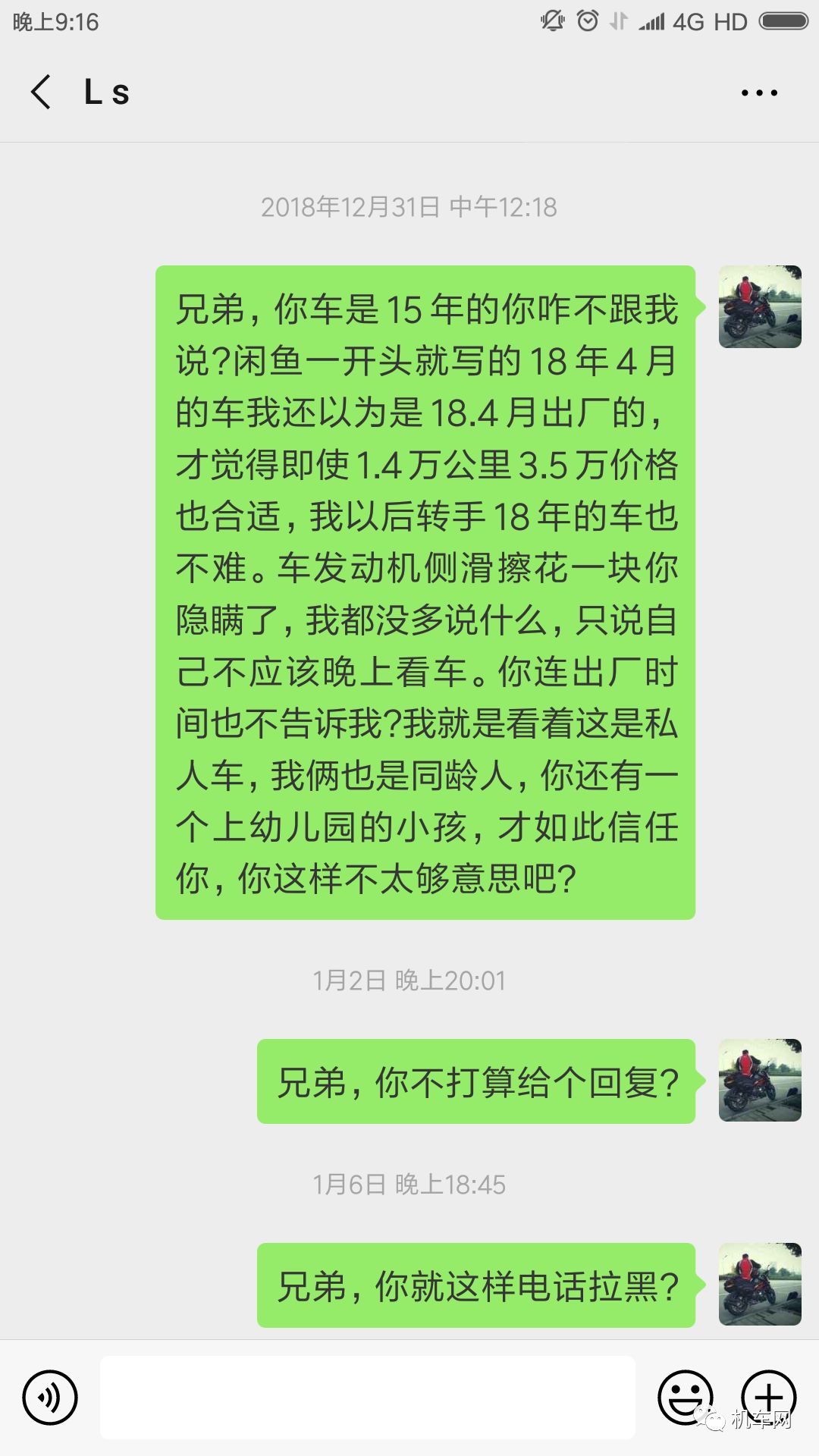Tap the back arrow to leave the chat

[x=42, y=91]
